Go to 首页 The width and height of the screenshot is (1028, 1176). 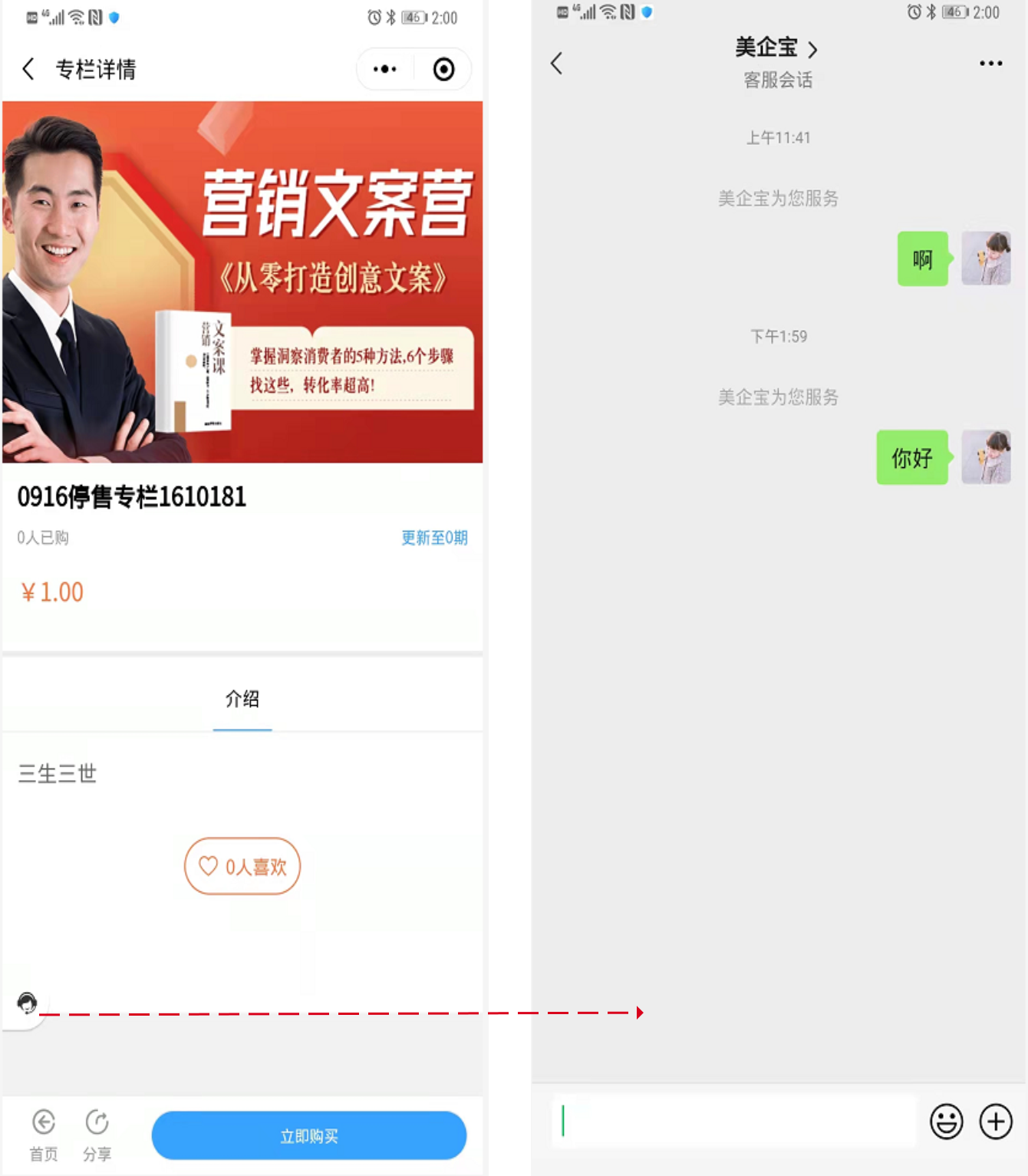point(44,1135)
